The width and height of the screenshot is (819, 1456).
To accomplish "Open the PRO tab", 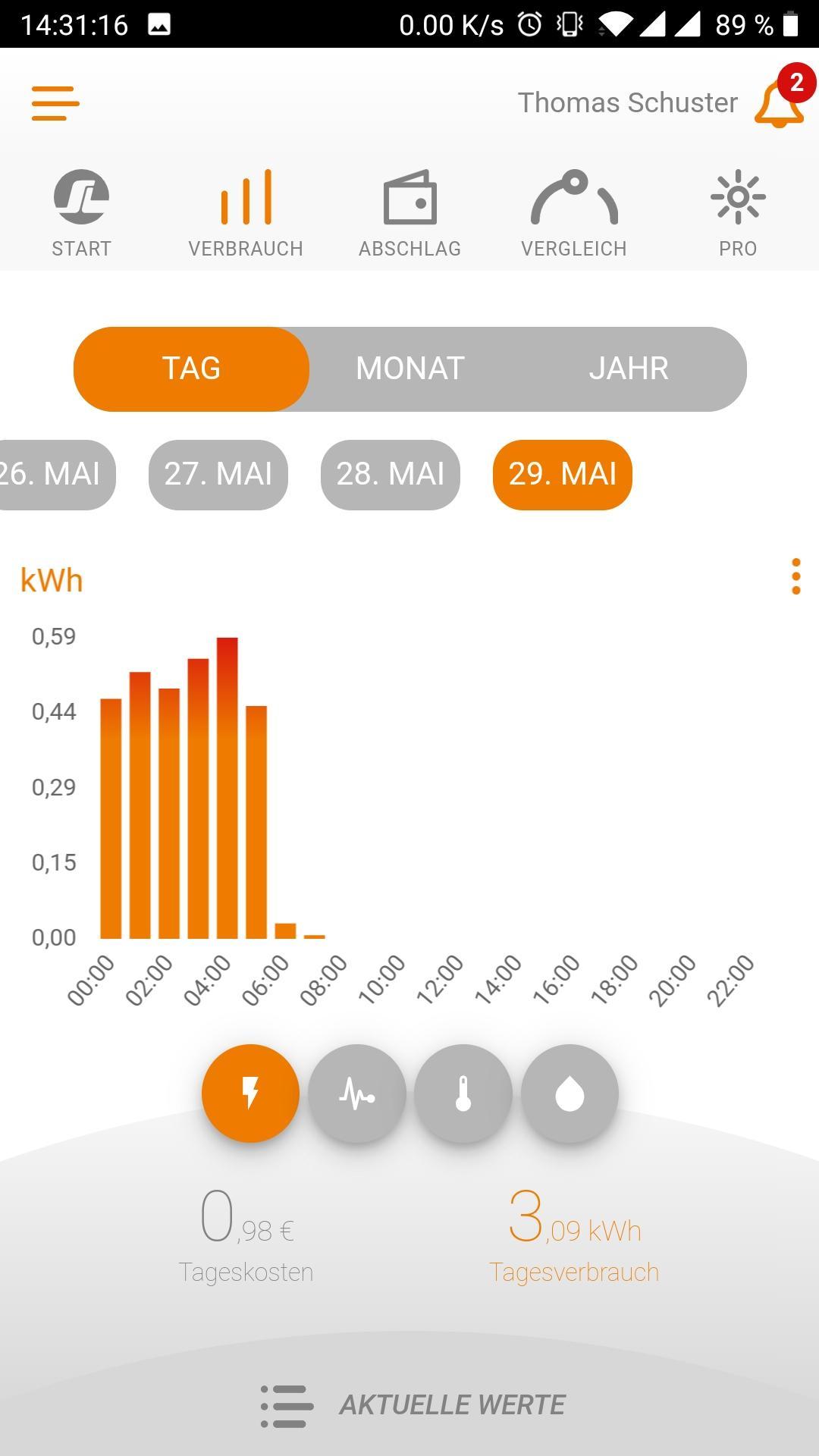I will click(738, 214).
